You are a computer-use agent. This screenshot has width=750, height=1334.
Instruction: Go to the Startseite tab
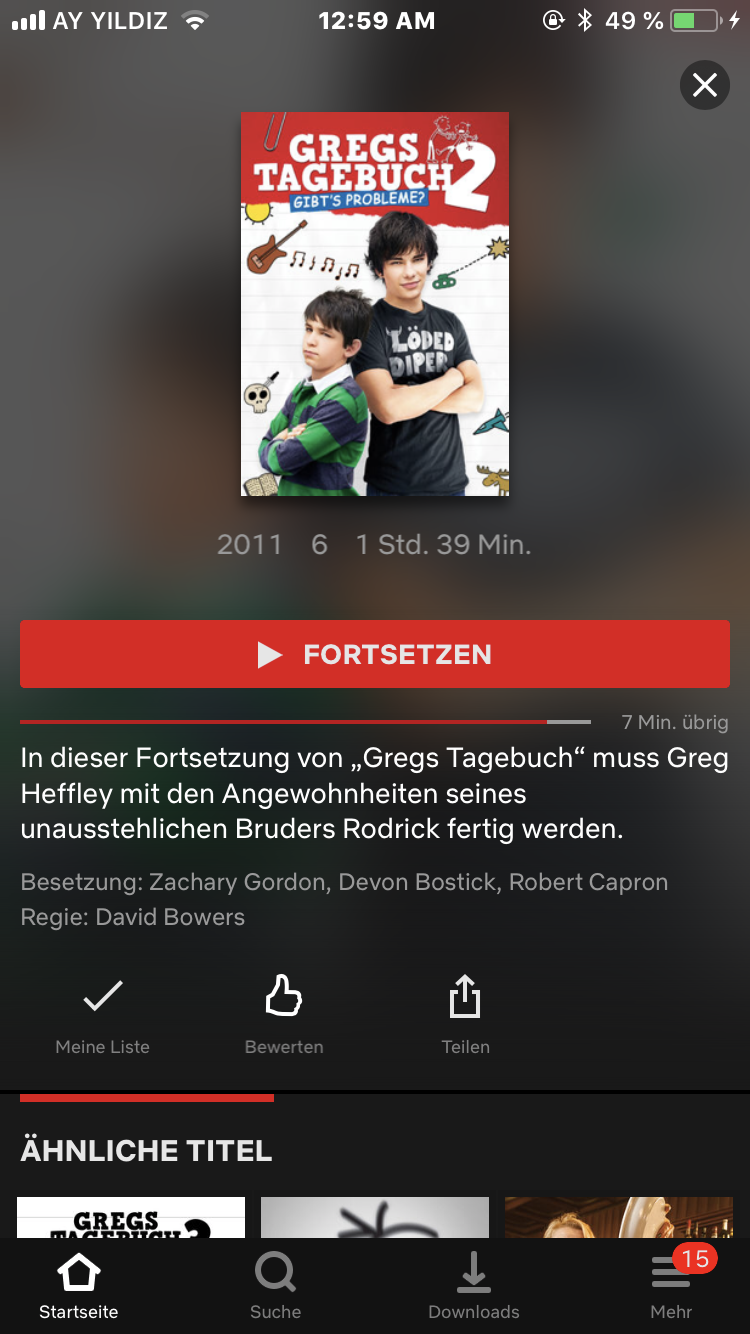click(x=79, y=1288)
